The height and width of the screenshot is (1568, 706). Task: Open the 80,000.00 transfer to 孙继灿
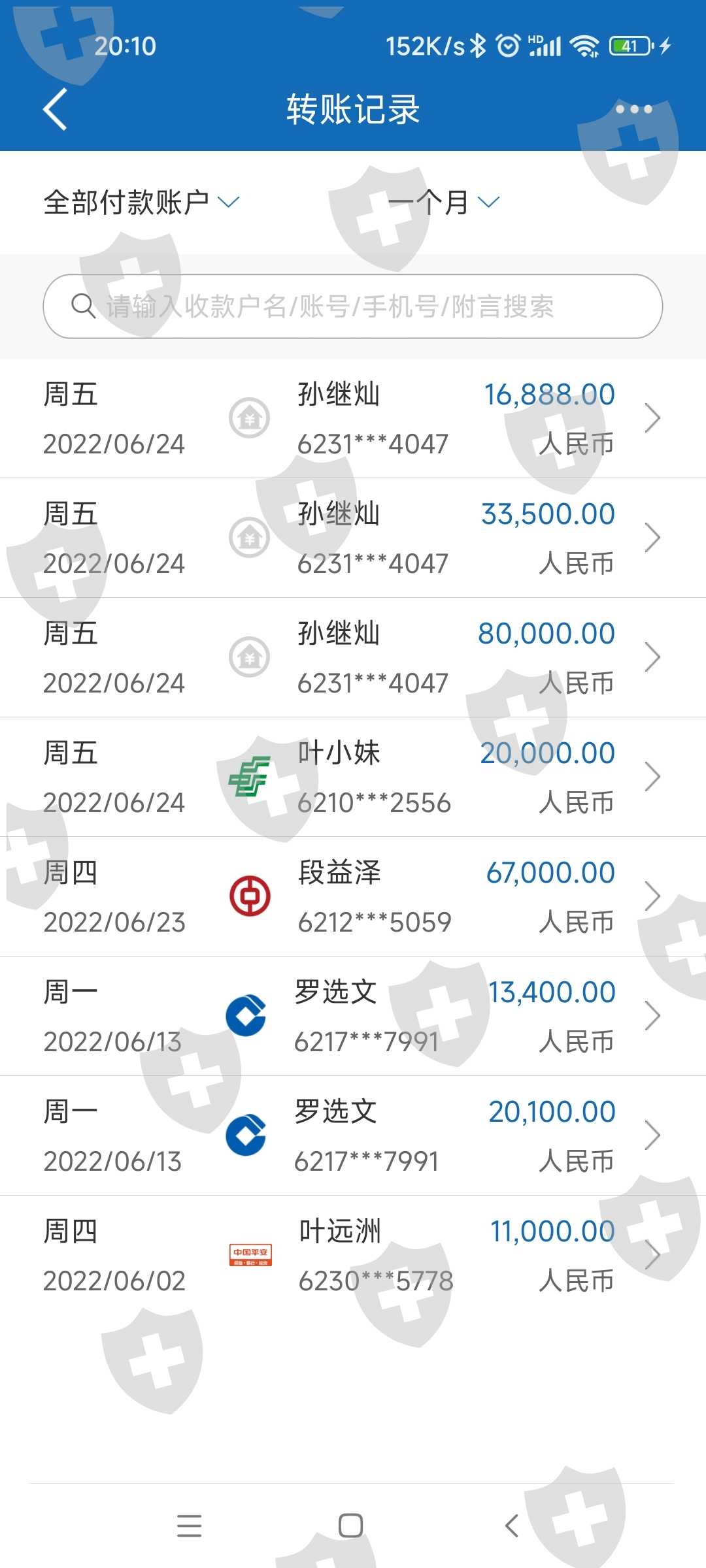point(353,657)
